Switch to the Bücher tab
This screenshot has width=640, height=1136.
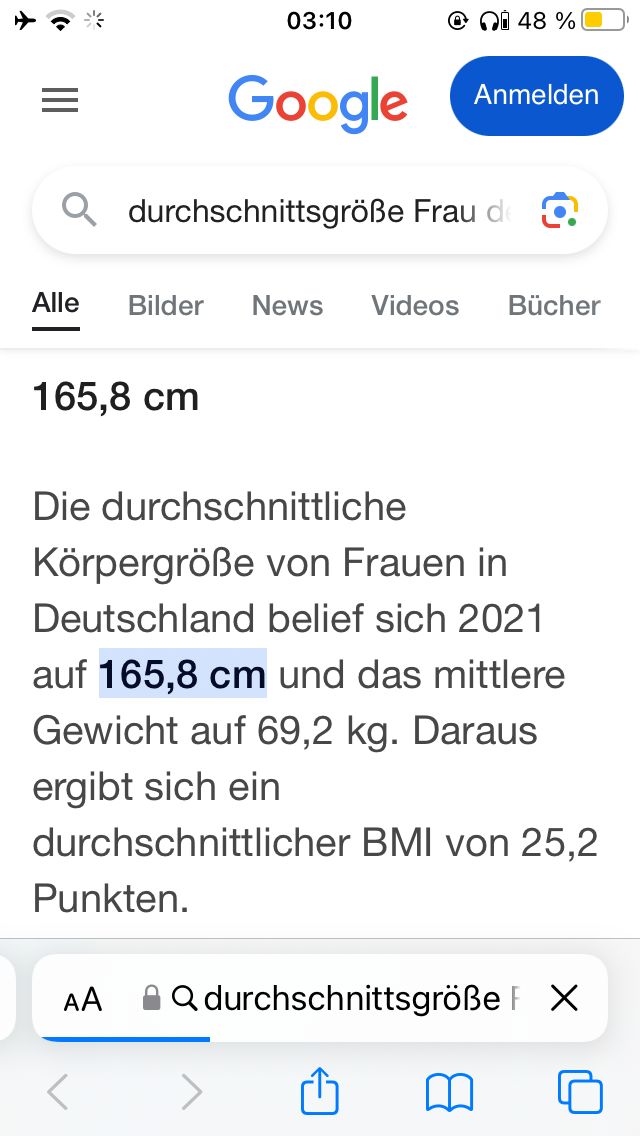[x=554, y=306]
